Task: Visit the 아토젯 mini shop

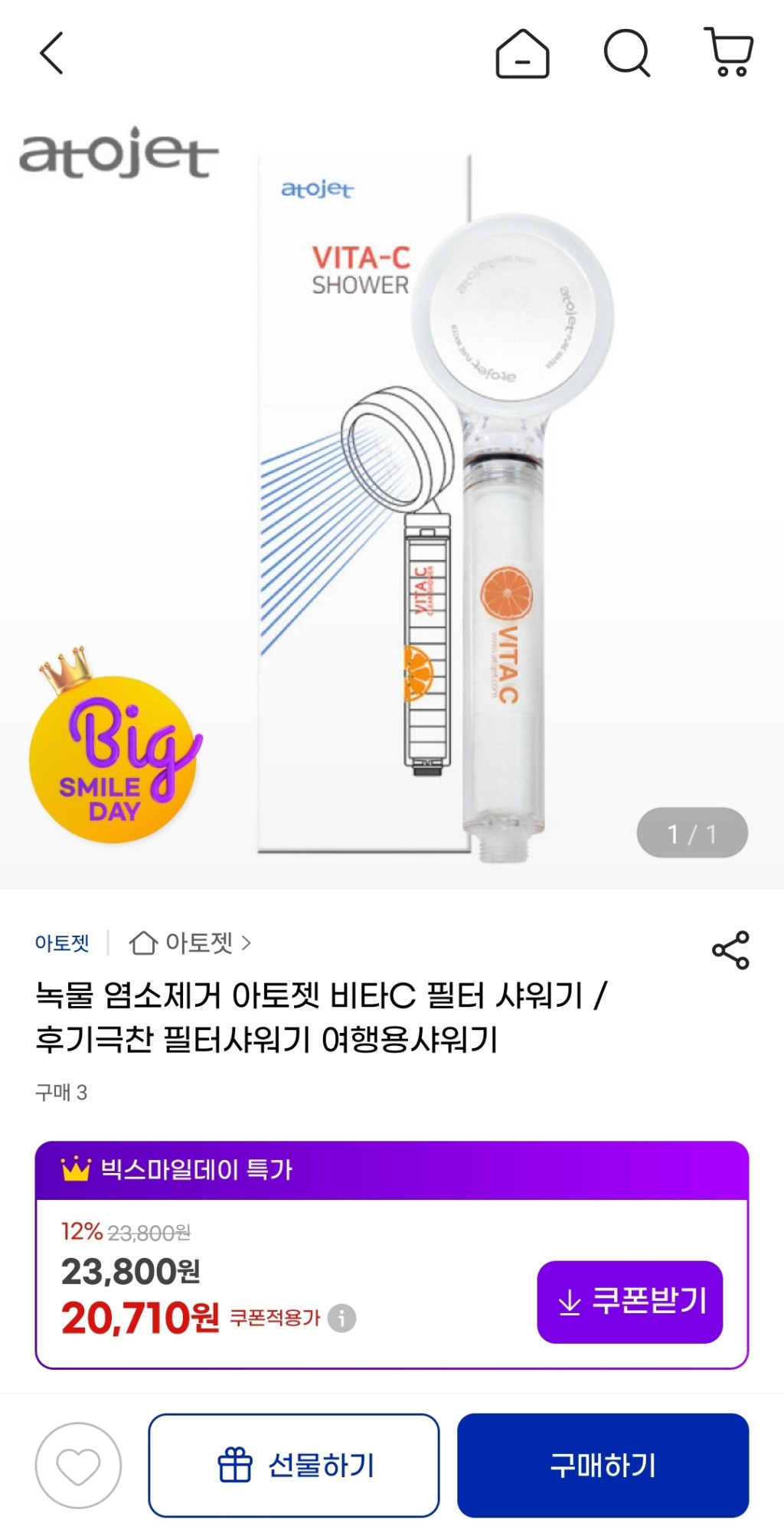Action: click(190, 943)
